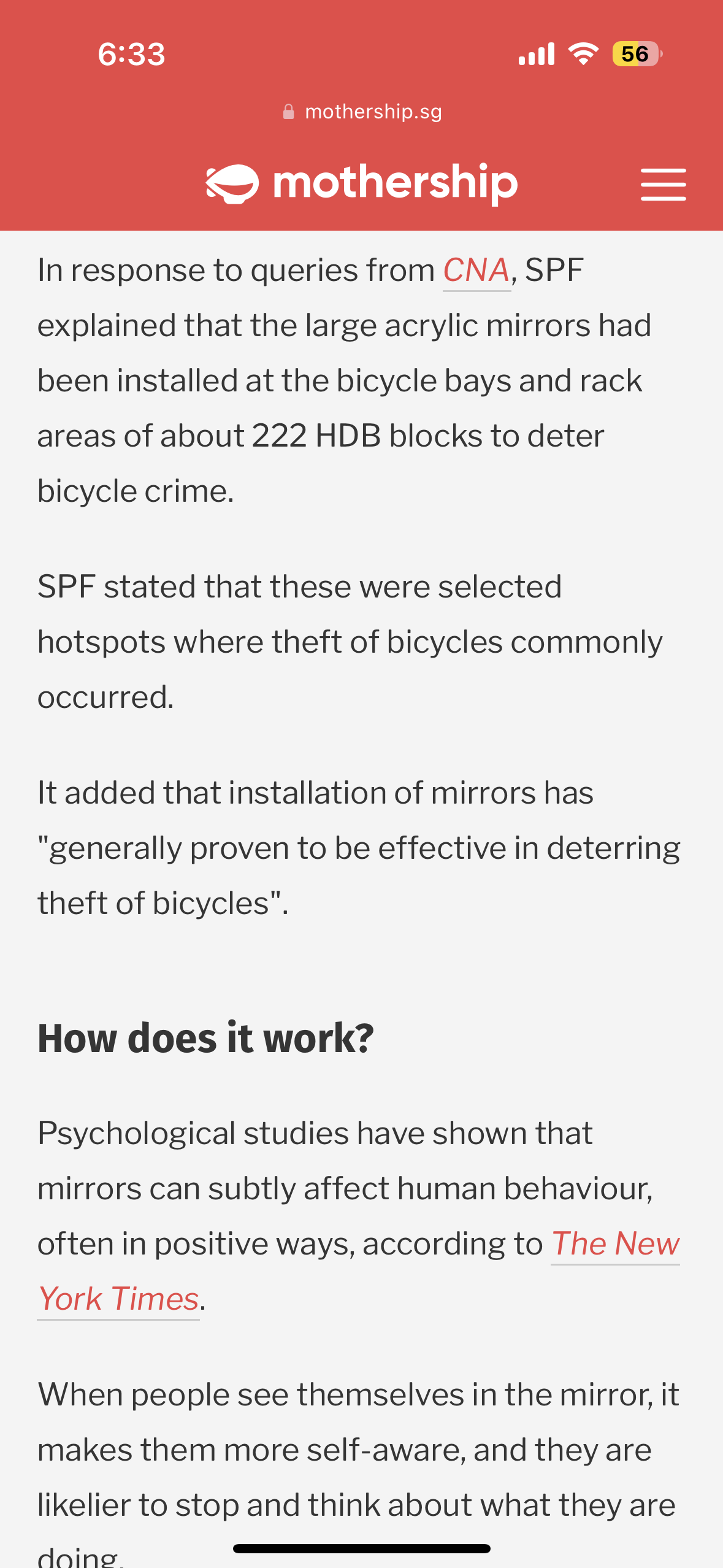Open the hamburger menu
The height and width of the screenshot is (1568, 723).
click(663, 184)
